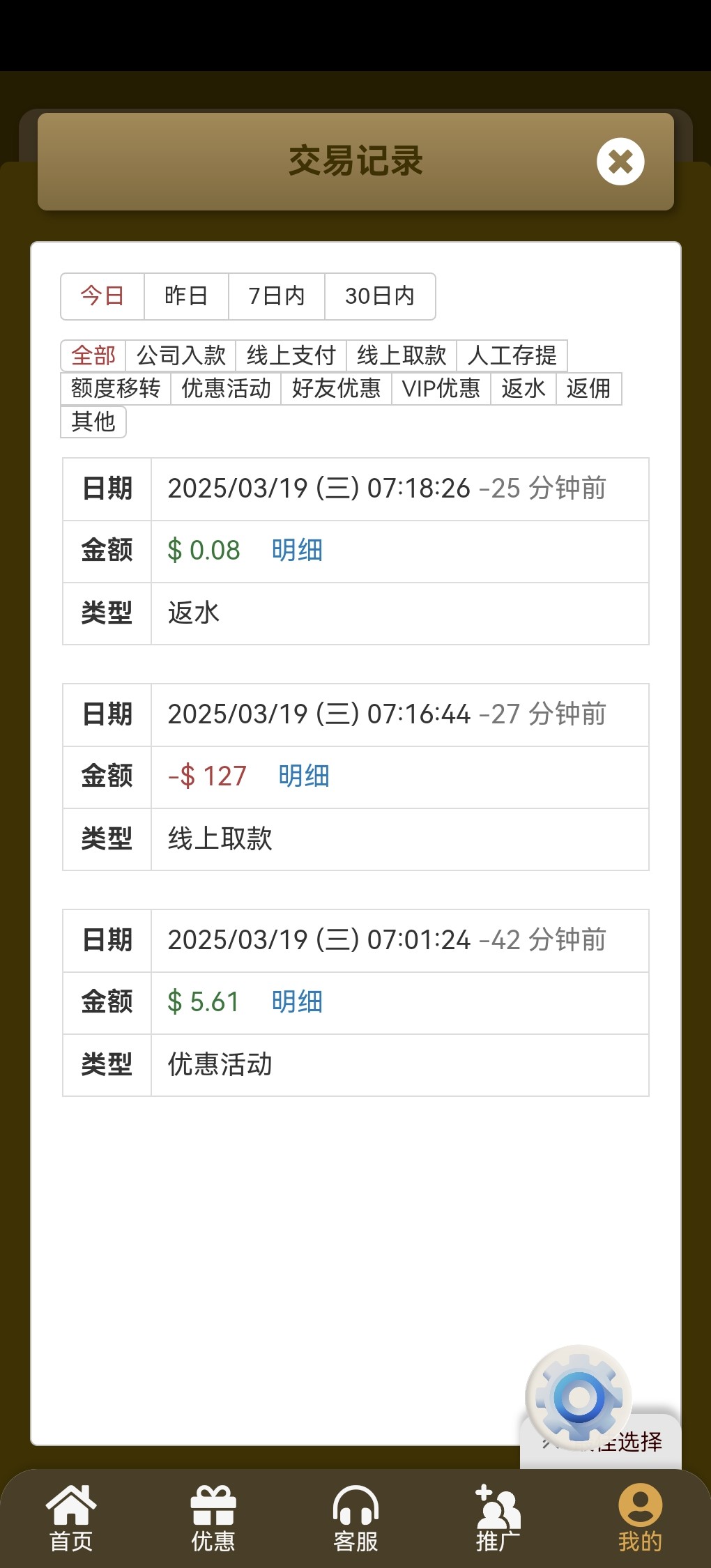Show 好友优惠 transactions
This screenshot has width=711, height=1568.
click(x=336, y=388)
